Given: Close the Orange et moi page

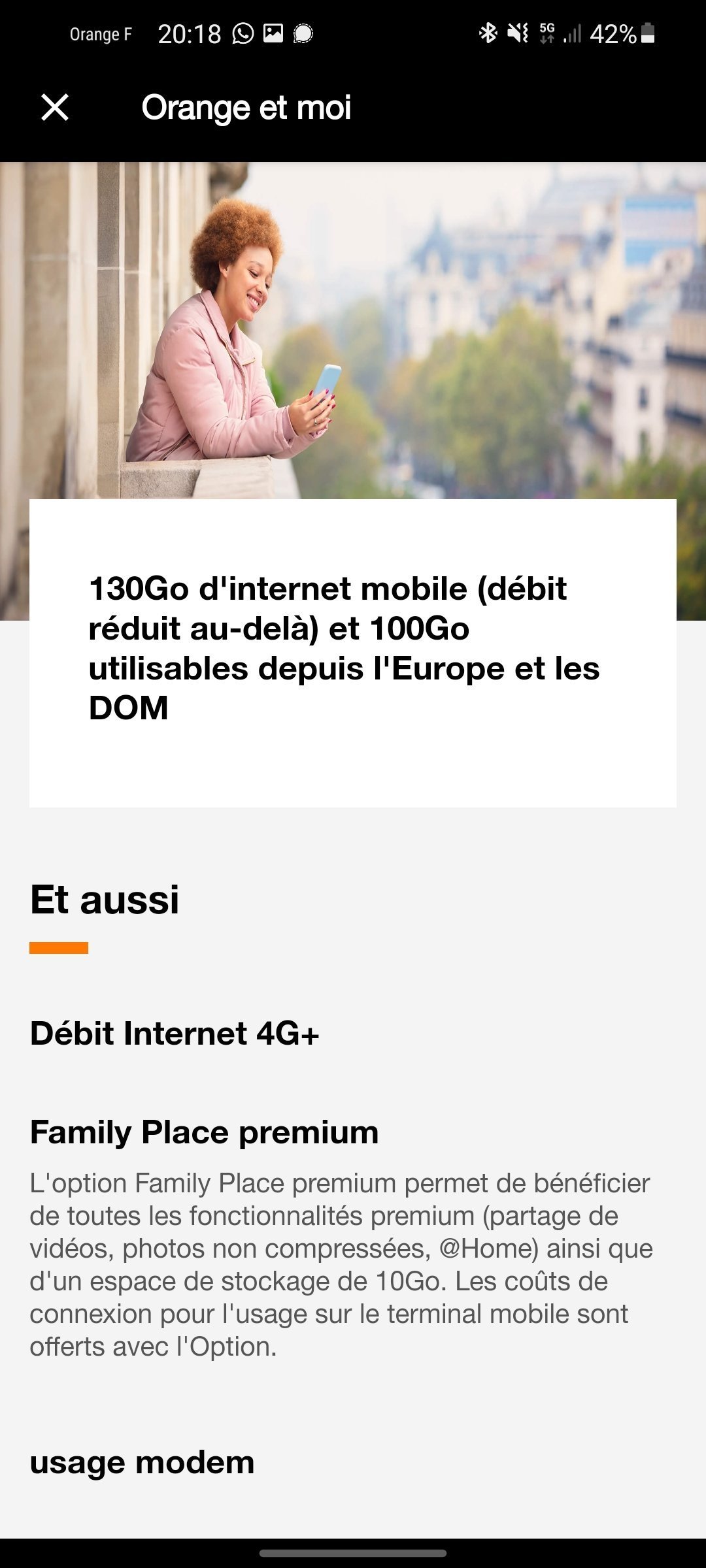Looking at the screenshot, I should point(55,107).
